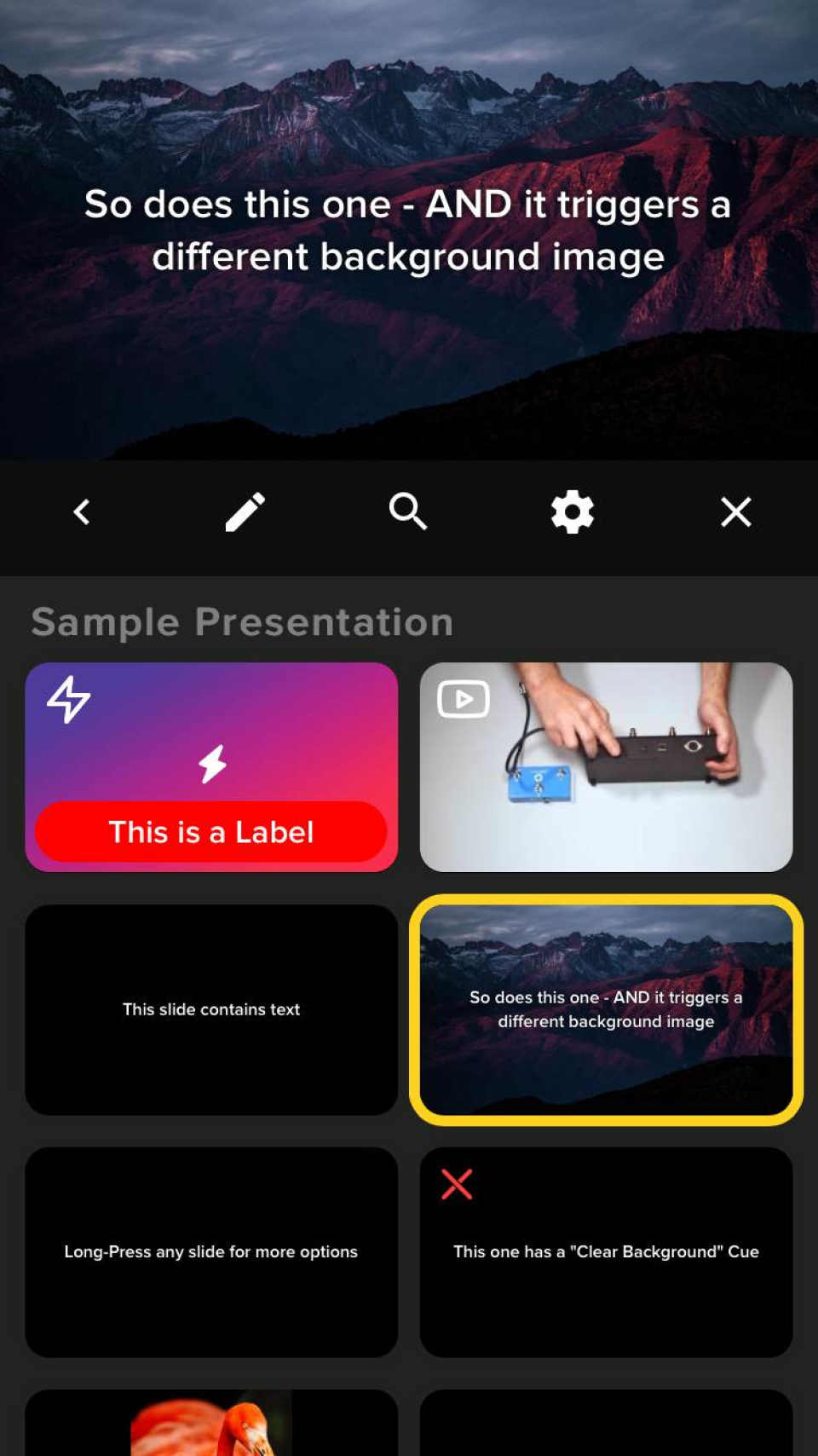Select the "Long-Press any slide" slide
Image resolution: width=818 pixels, height=1456 pixels.
click(x=211, y=1251)
